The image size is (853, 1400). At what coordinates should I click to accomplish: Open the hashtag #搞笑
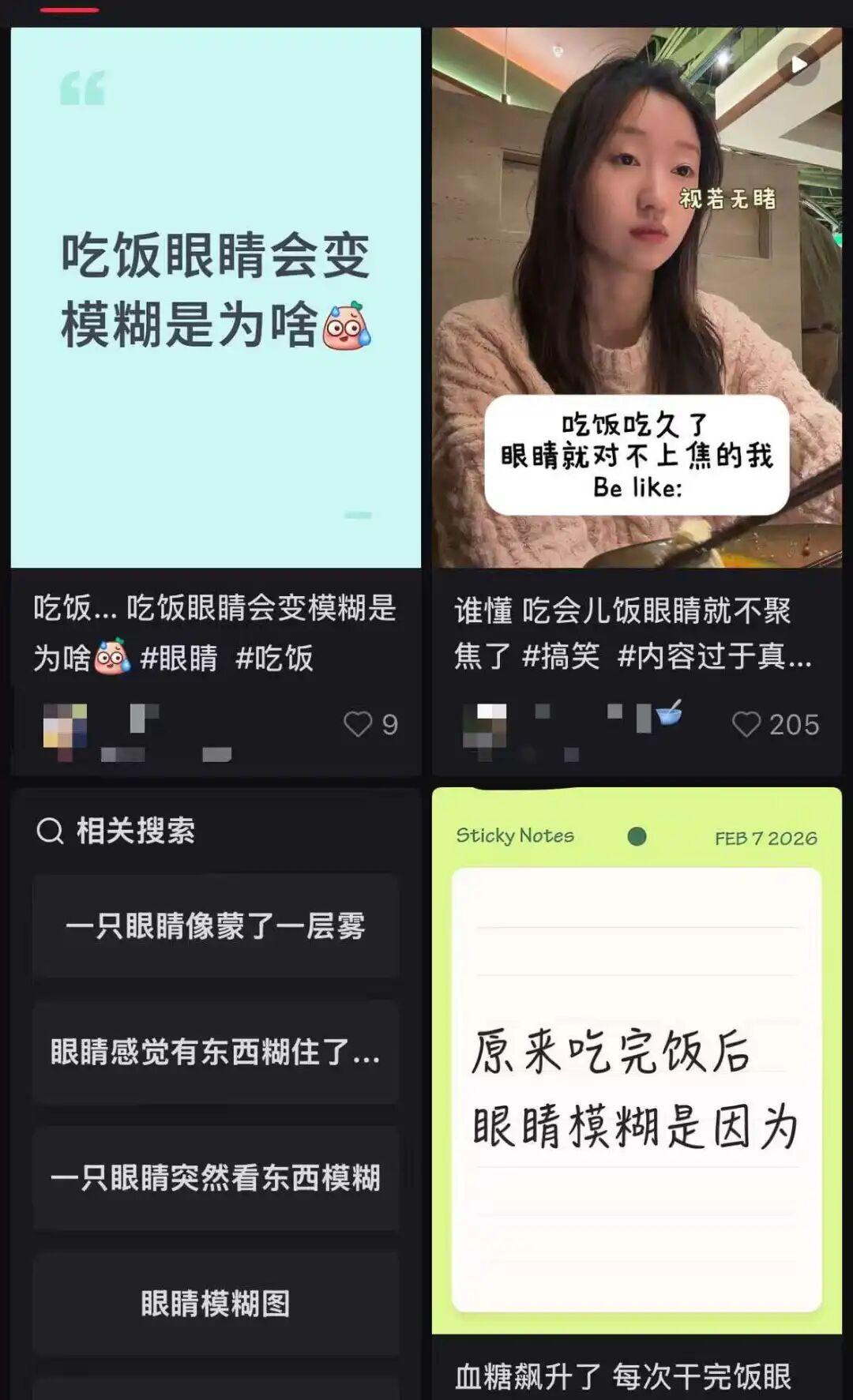(560, 656)
